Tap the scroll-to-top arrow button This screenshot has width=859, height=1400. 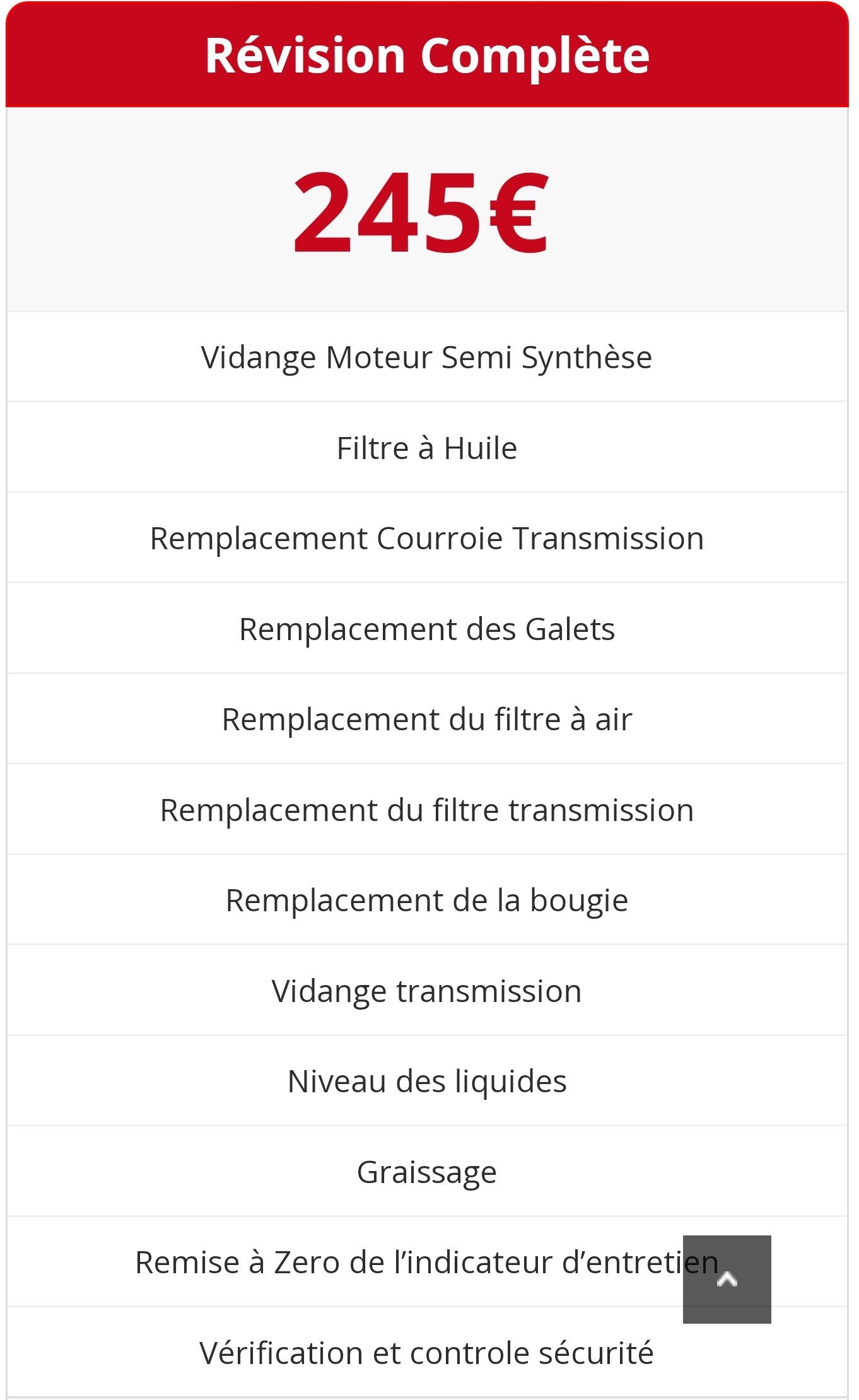[727, 1279]
